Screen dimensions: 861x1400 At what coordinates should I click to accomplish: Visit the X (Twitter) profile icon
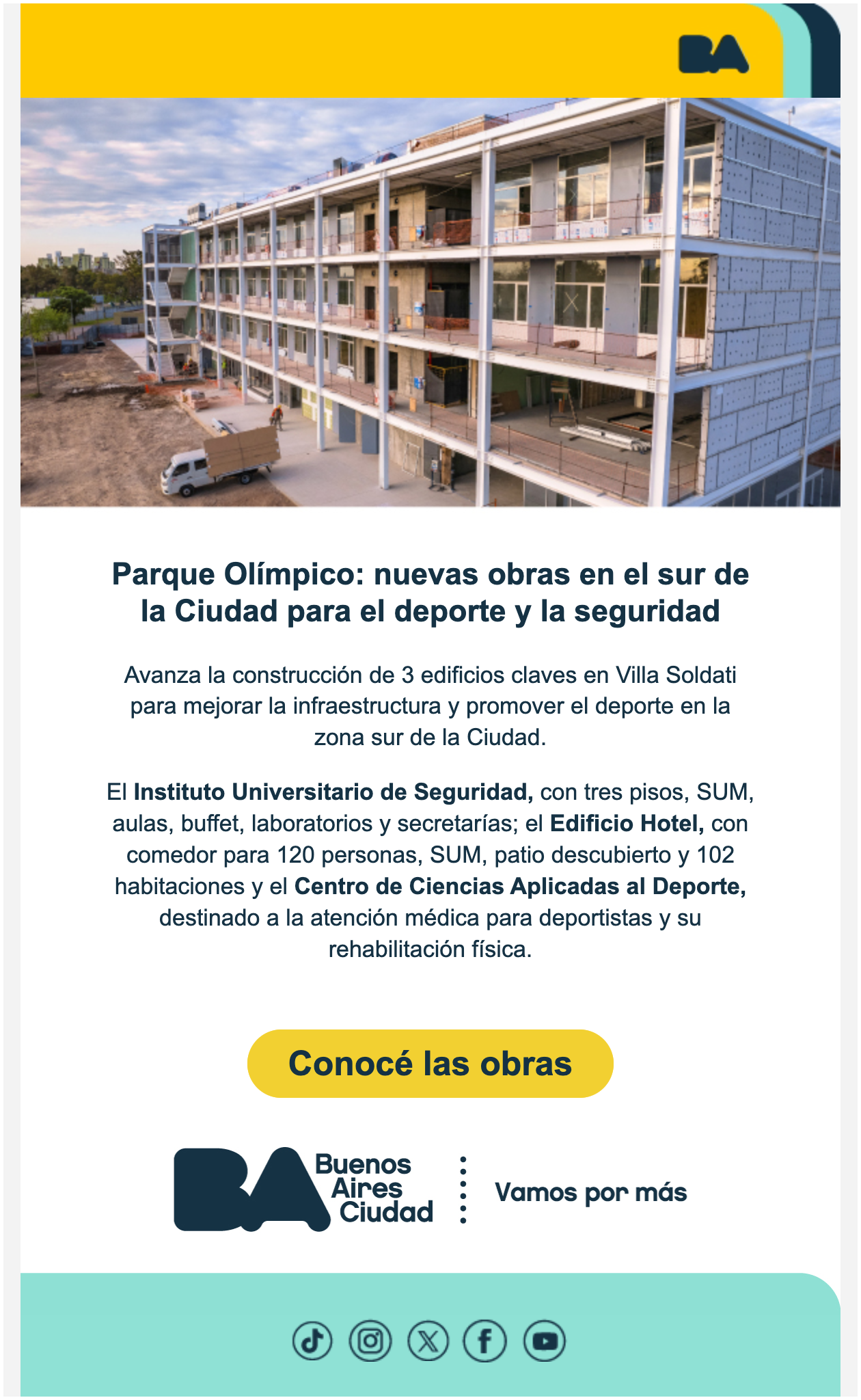coord(428,1341)
